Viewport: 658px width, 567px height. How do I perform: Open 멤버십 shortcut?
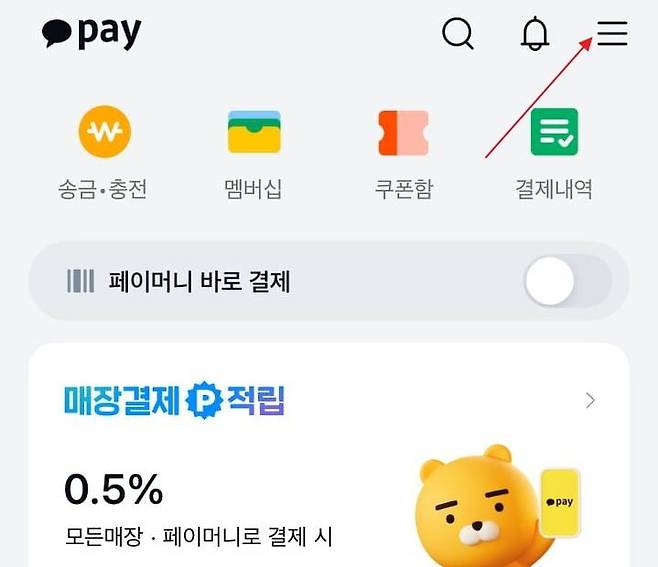pos(254,152)
